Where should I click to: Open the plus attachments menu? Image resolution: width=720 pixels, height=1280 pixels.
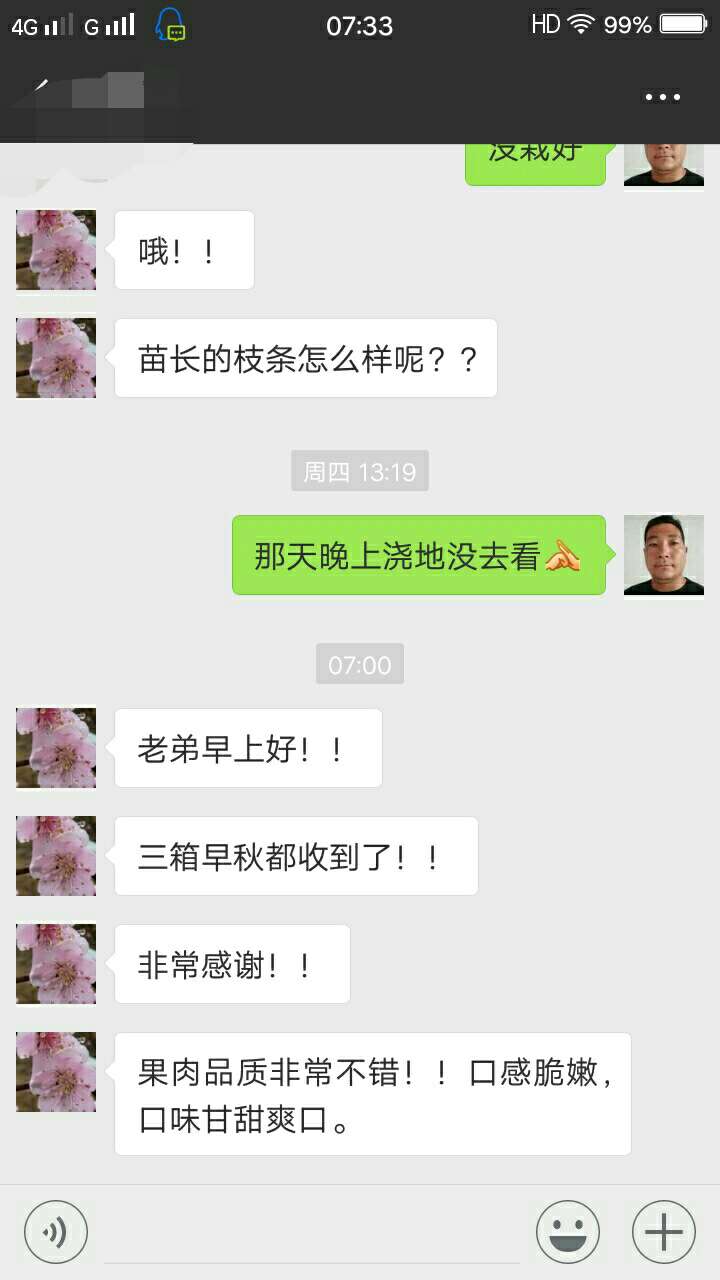tap(664, 1231)
